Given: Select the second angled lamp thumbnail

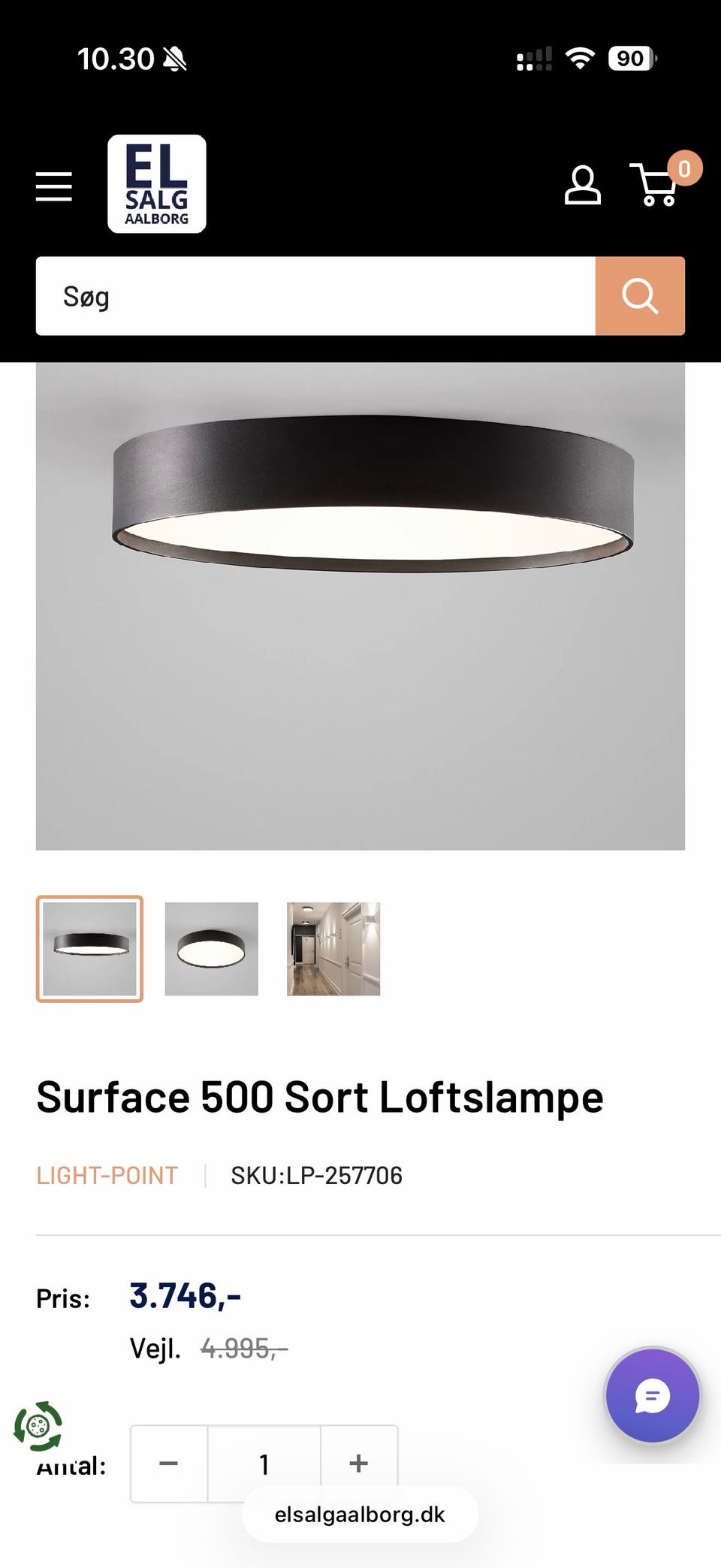Looking at the screenshot, I should pos(212,949).
